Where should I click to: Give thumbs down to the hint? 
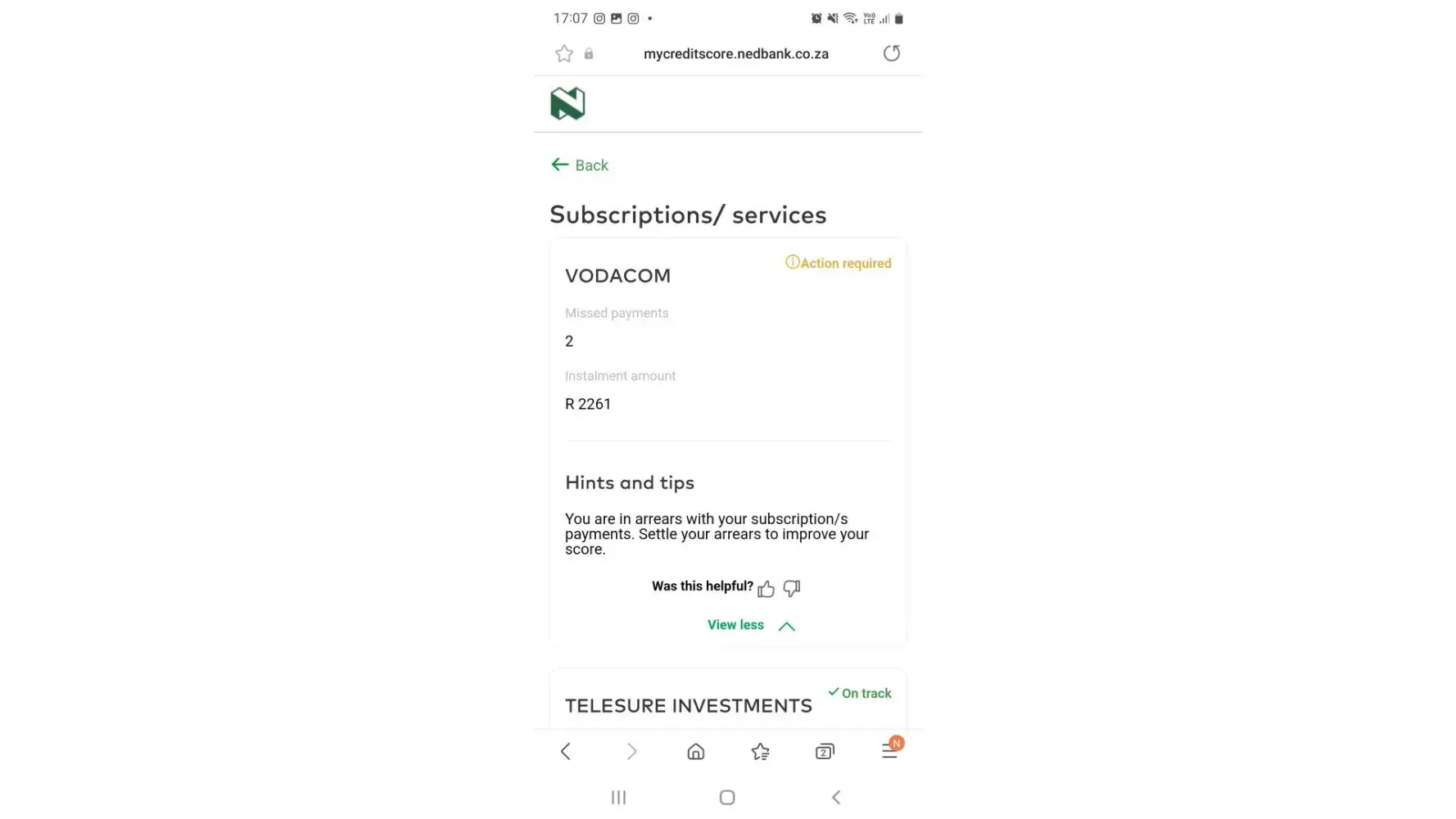(792, 588)
